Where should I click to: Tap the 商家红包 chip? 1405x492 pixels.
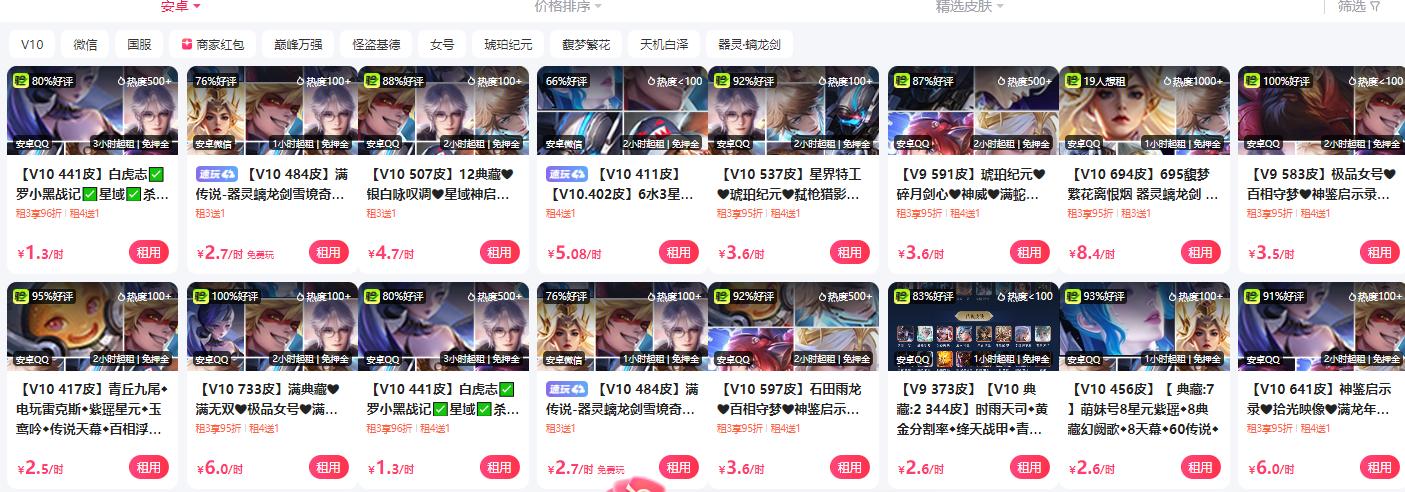[x=212, y=44]
